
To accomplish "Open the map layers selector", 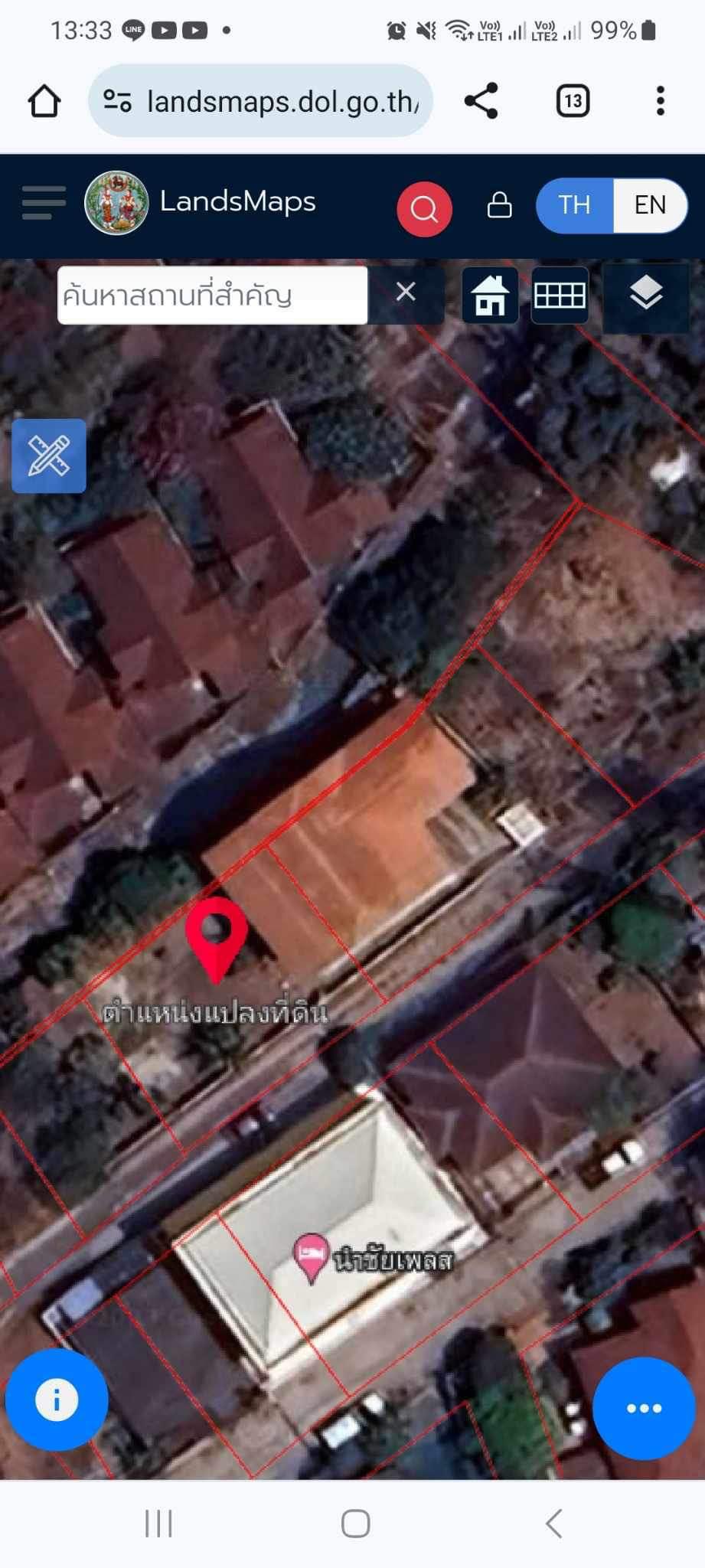I will (646, 294).
